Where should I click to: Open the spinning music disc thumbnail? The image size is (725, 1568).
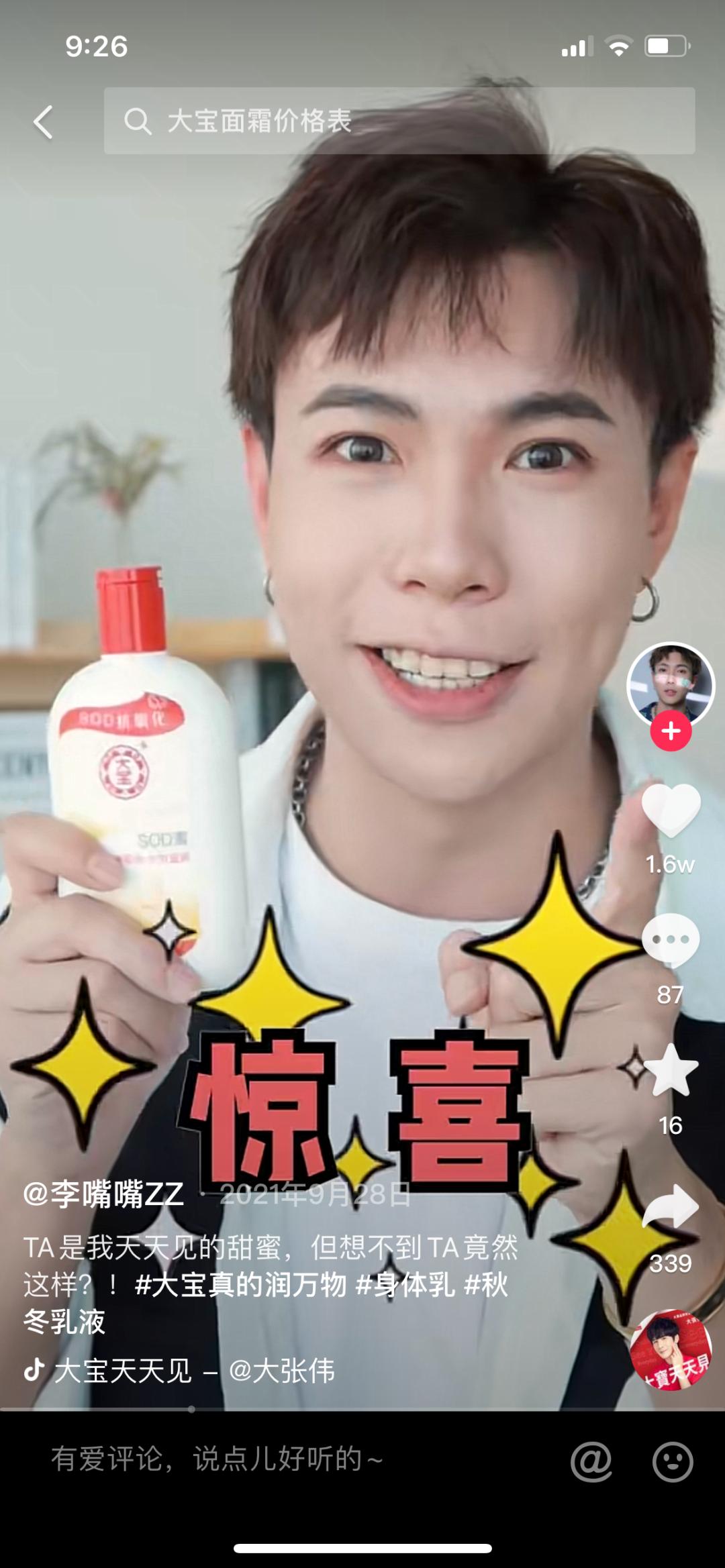(670, 1349)
